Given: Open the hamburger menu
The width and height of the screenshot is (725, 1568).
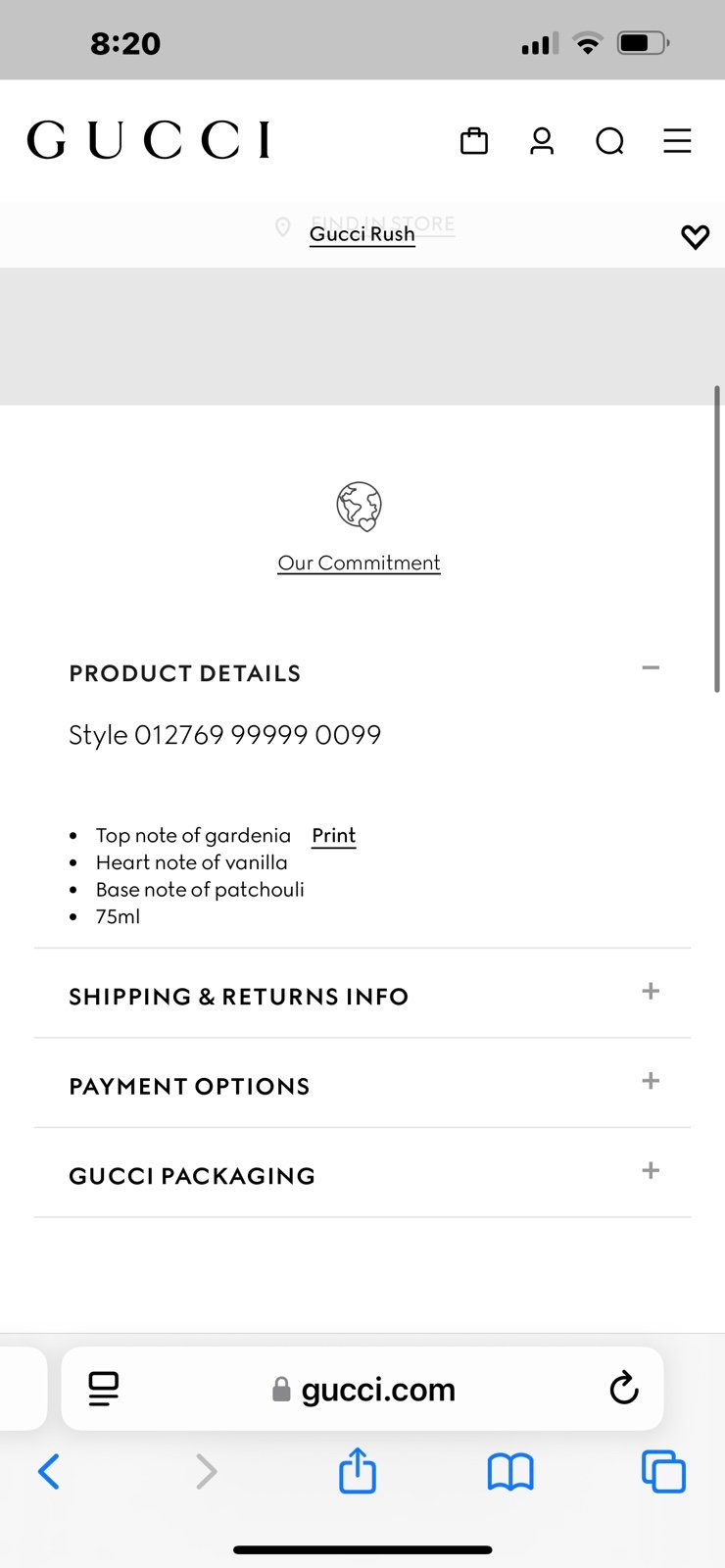Looking at the screenshot, I should coord(677,141).
